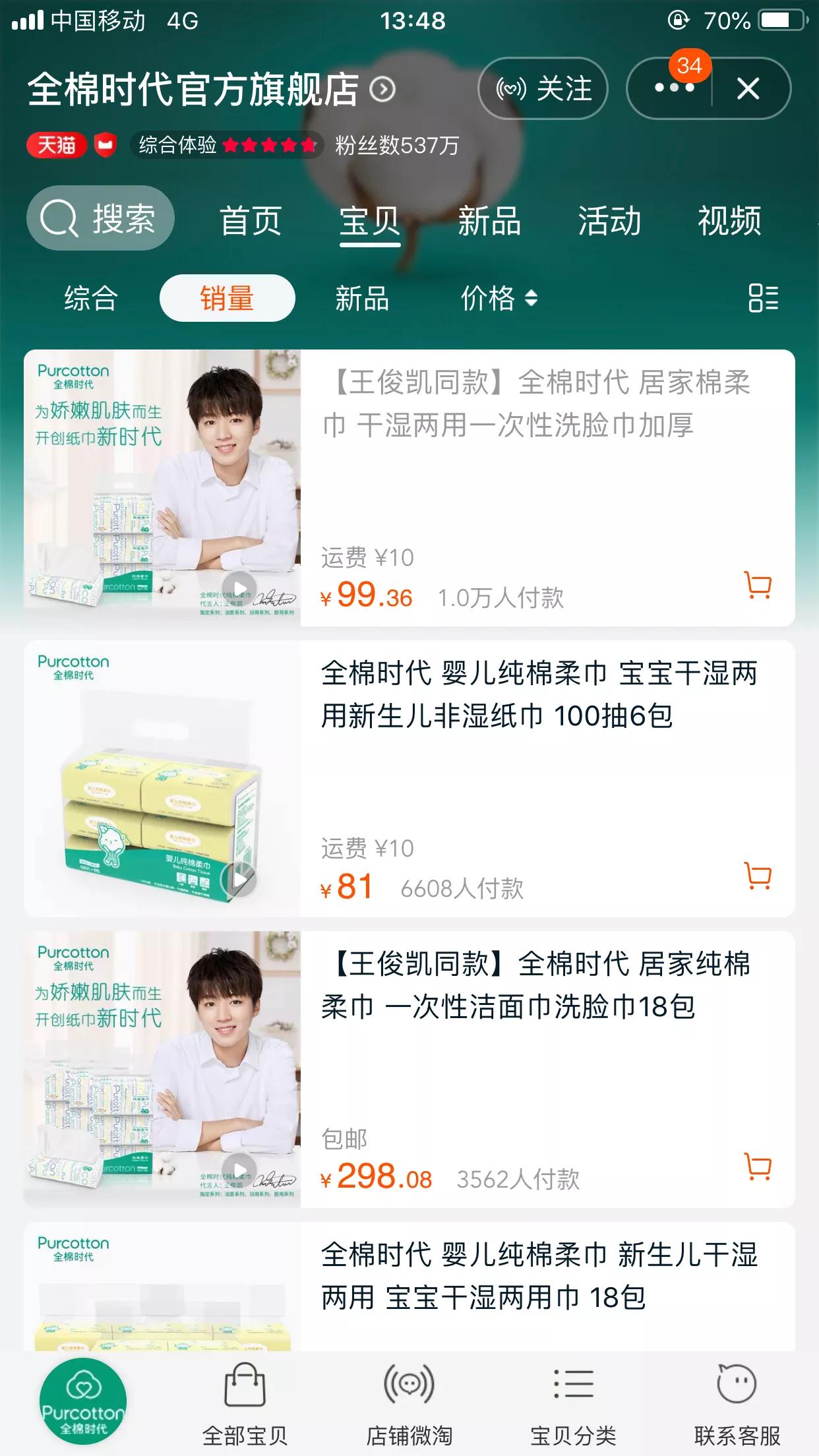Expand store details via arrow beside store name

pos(381,90)
